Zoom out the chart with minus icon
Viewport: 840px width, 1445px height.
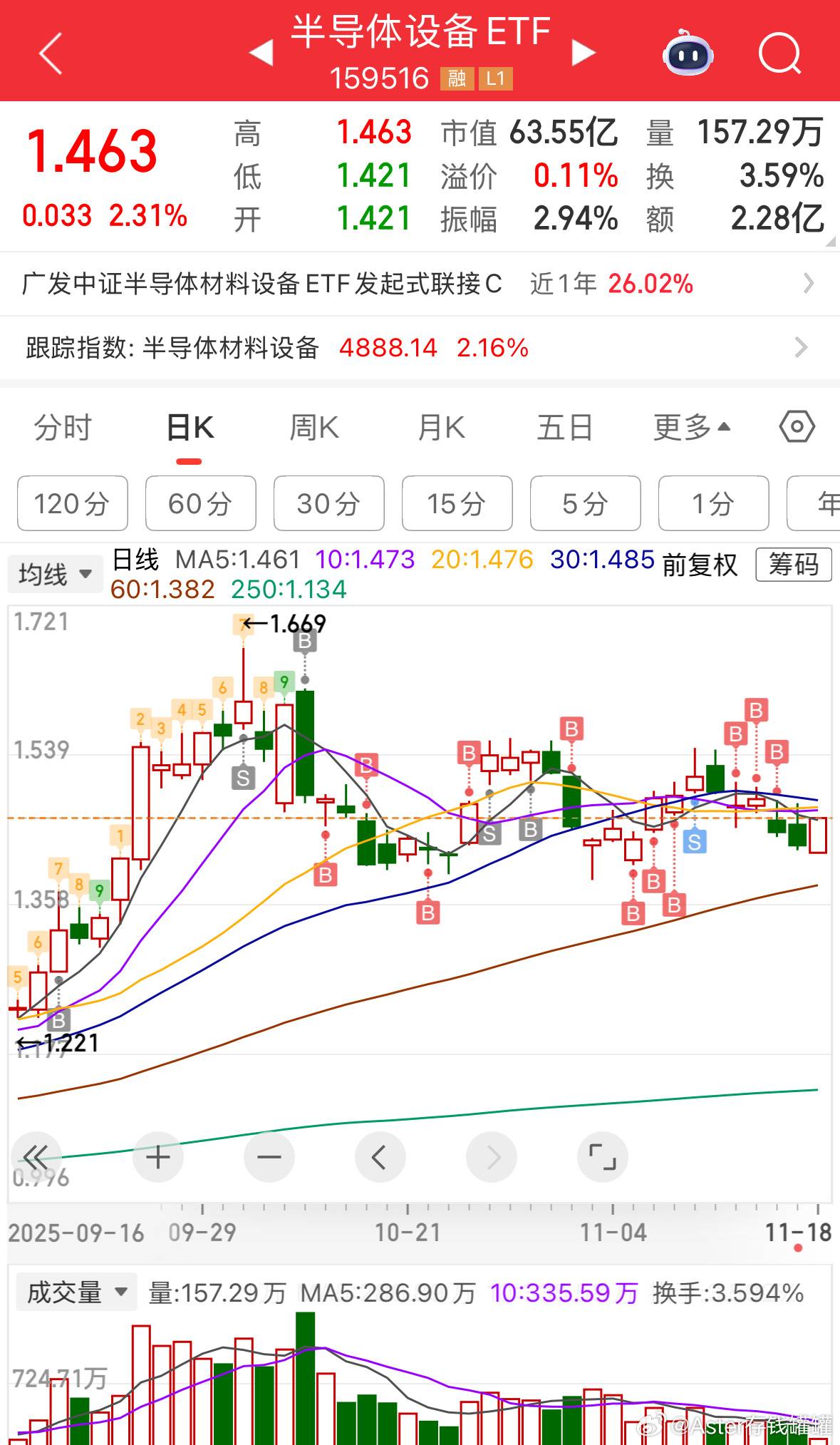click(269, 1157)
